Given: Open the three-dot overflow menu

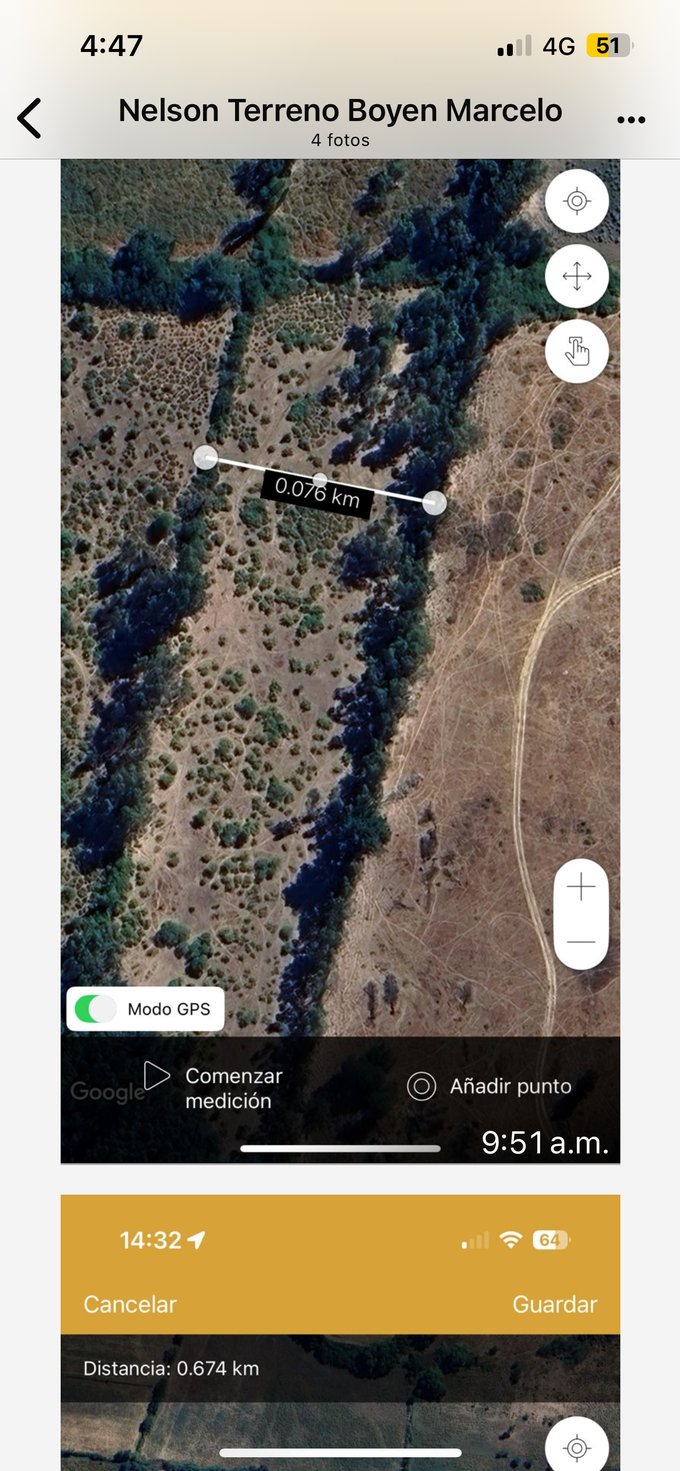Looking at the screenshot, I should [x=631, y=120].
